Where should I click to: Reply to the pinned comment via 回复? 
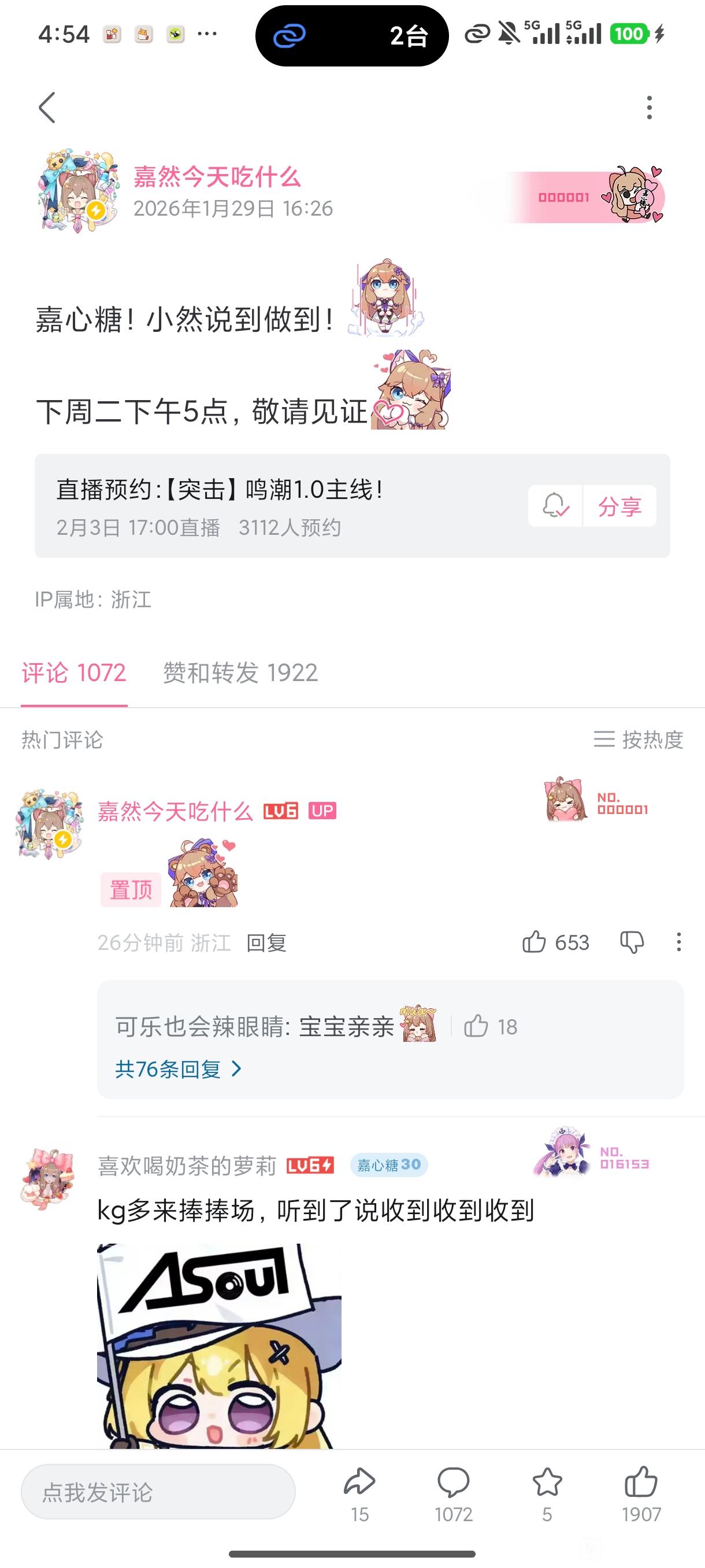click(x=266, y=942)
